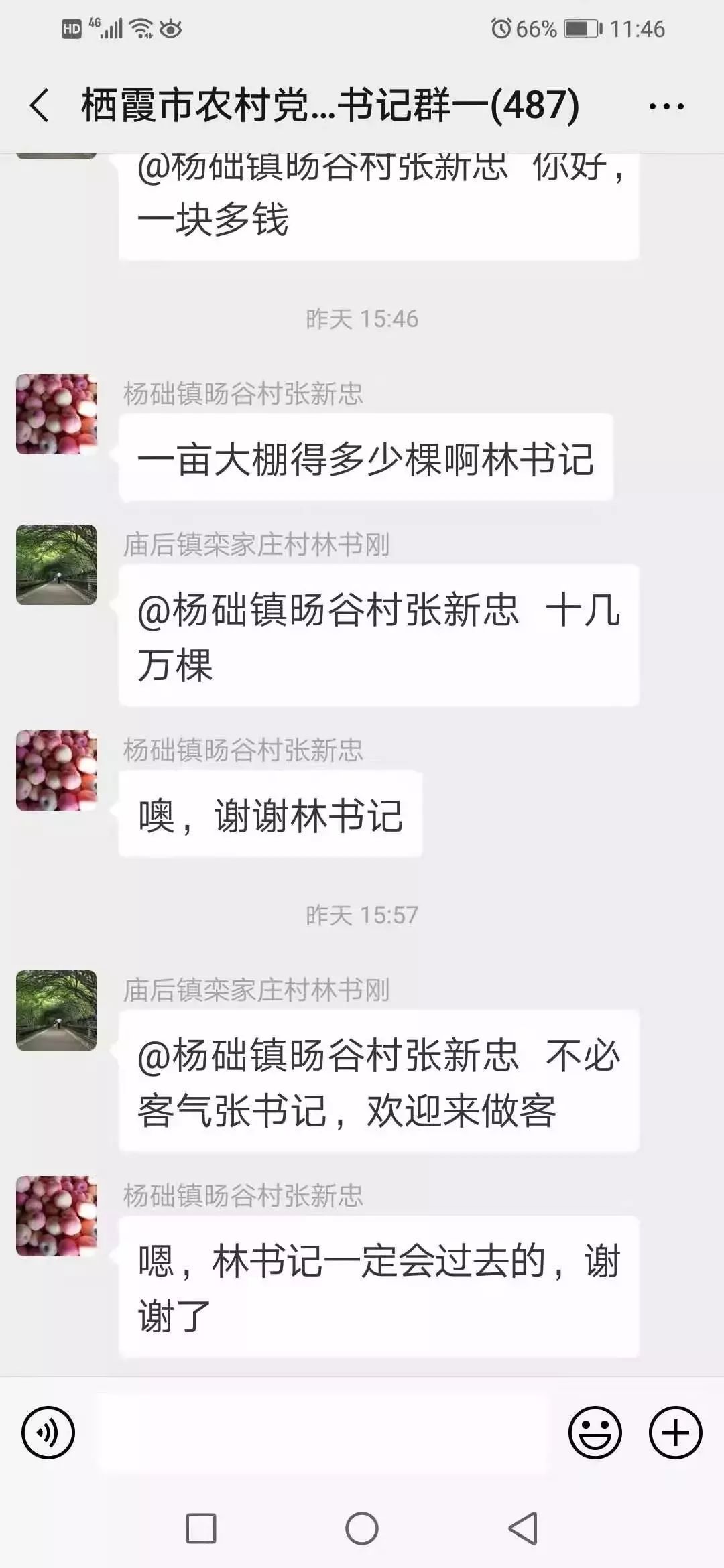
Task: Open the plus attachment menu
Action: [x=675, y=1433]
